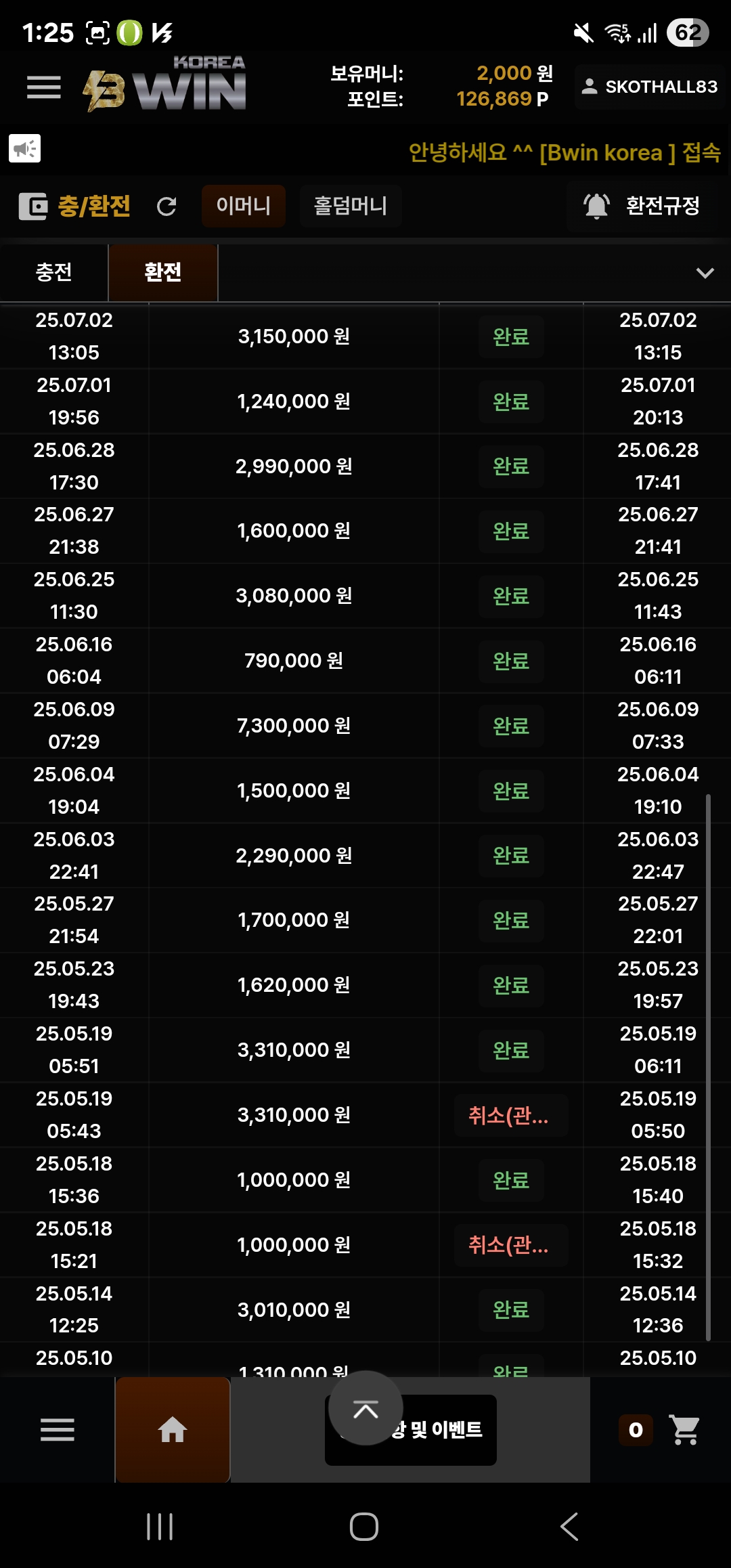Select the 홀덤머니 chip

351,206
